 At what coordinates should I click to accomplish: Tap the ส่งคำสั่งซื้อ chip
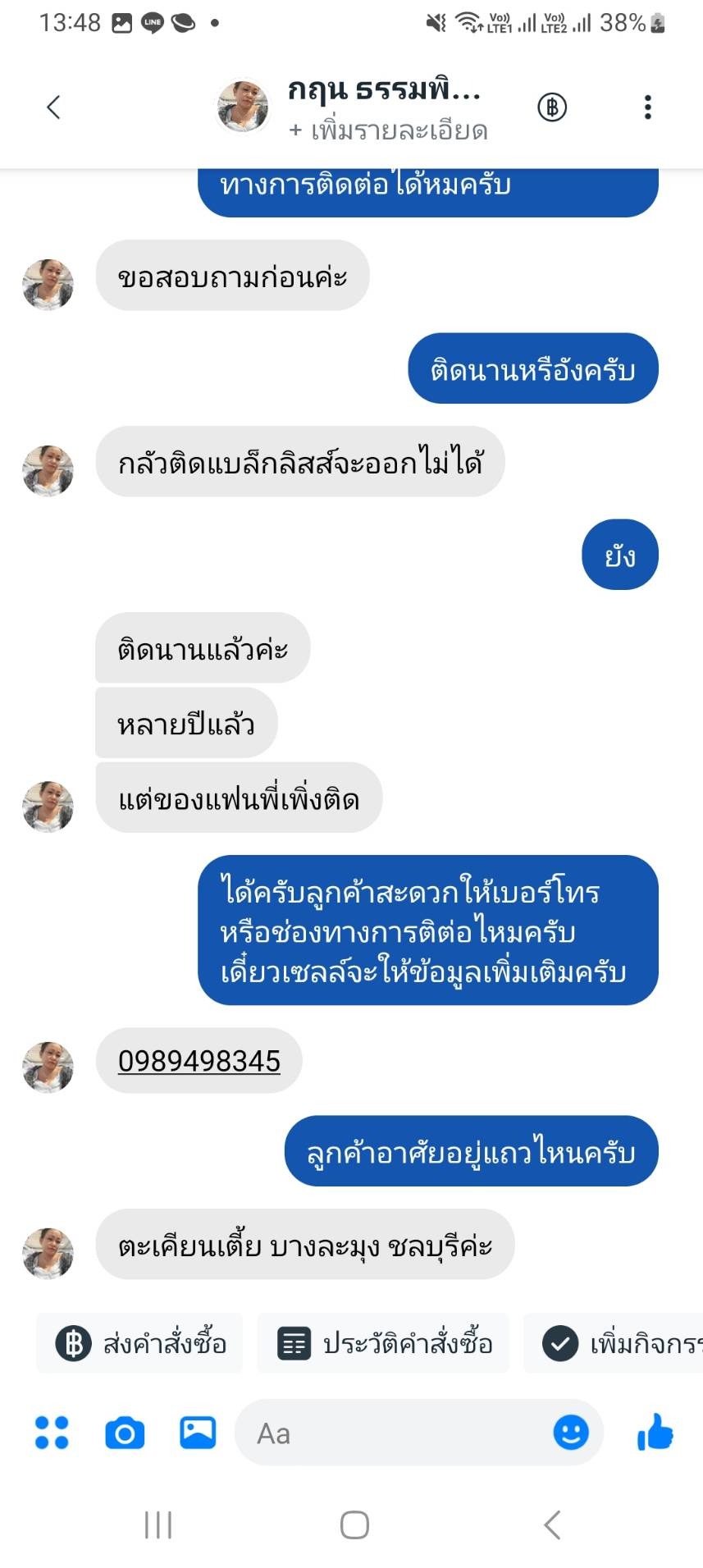[x=140, y=1344]
